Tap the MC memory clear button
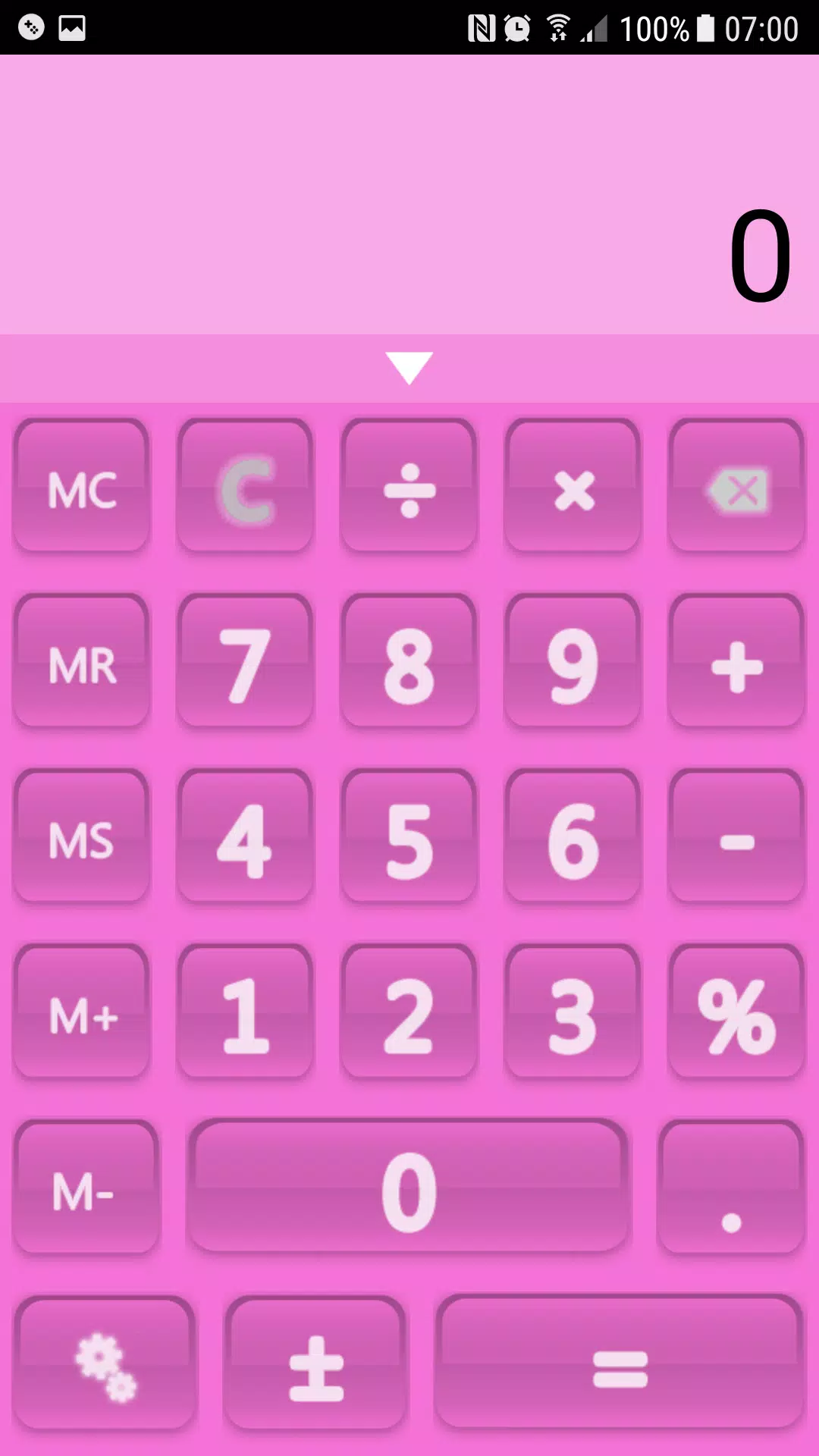The height and width of the screenshot is (1456, 819). point(81,487)
